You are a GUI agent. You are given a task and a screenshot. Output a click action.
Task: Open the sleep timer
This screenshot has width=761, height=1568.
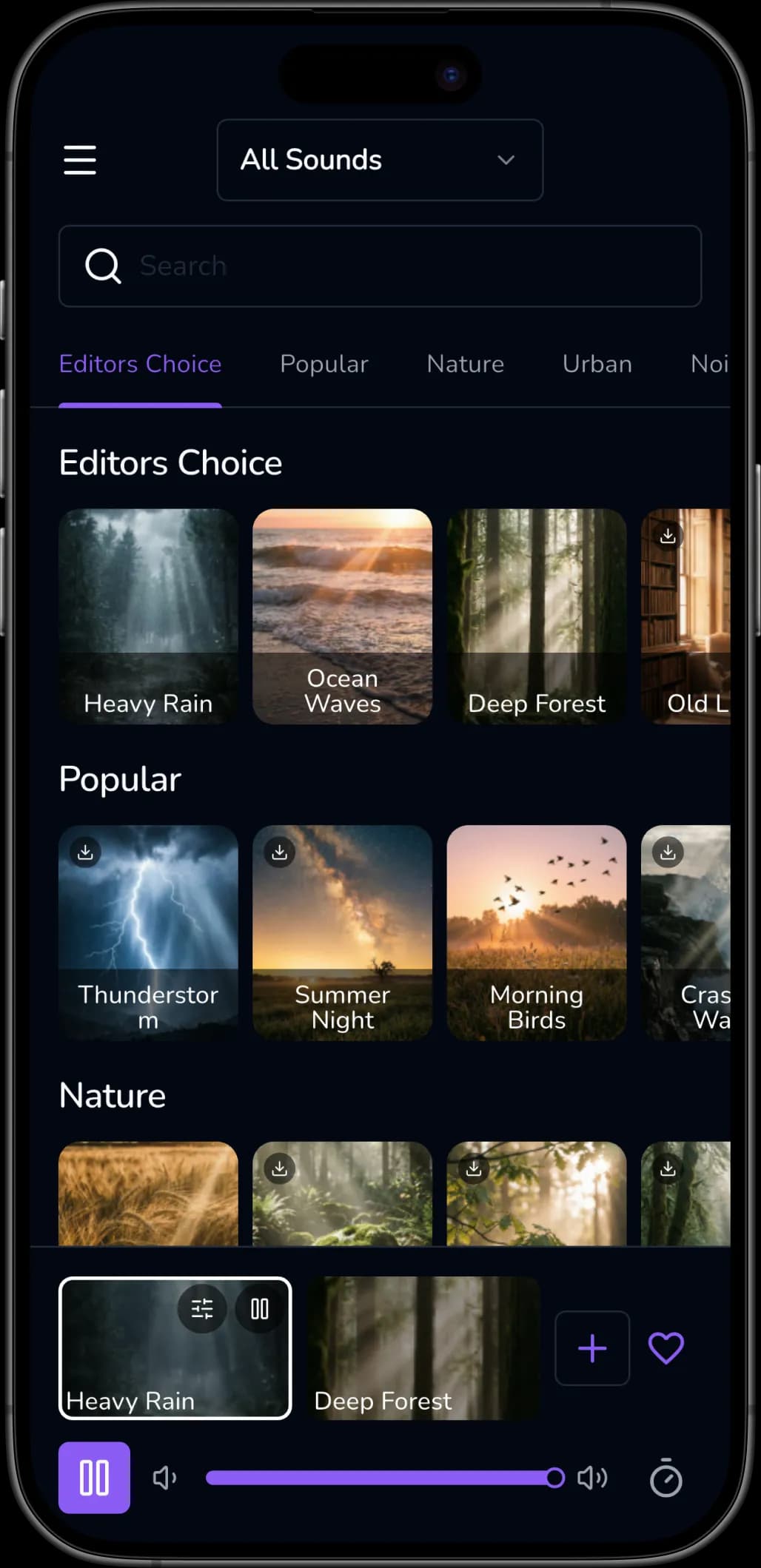tap(666, 1478)
